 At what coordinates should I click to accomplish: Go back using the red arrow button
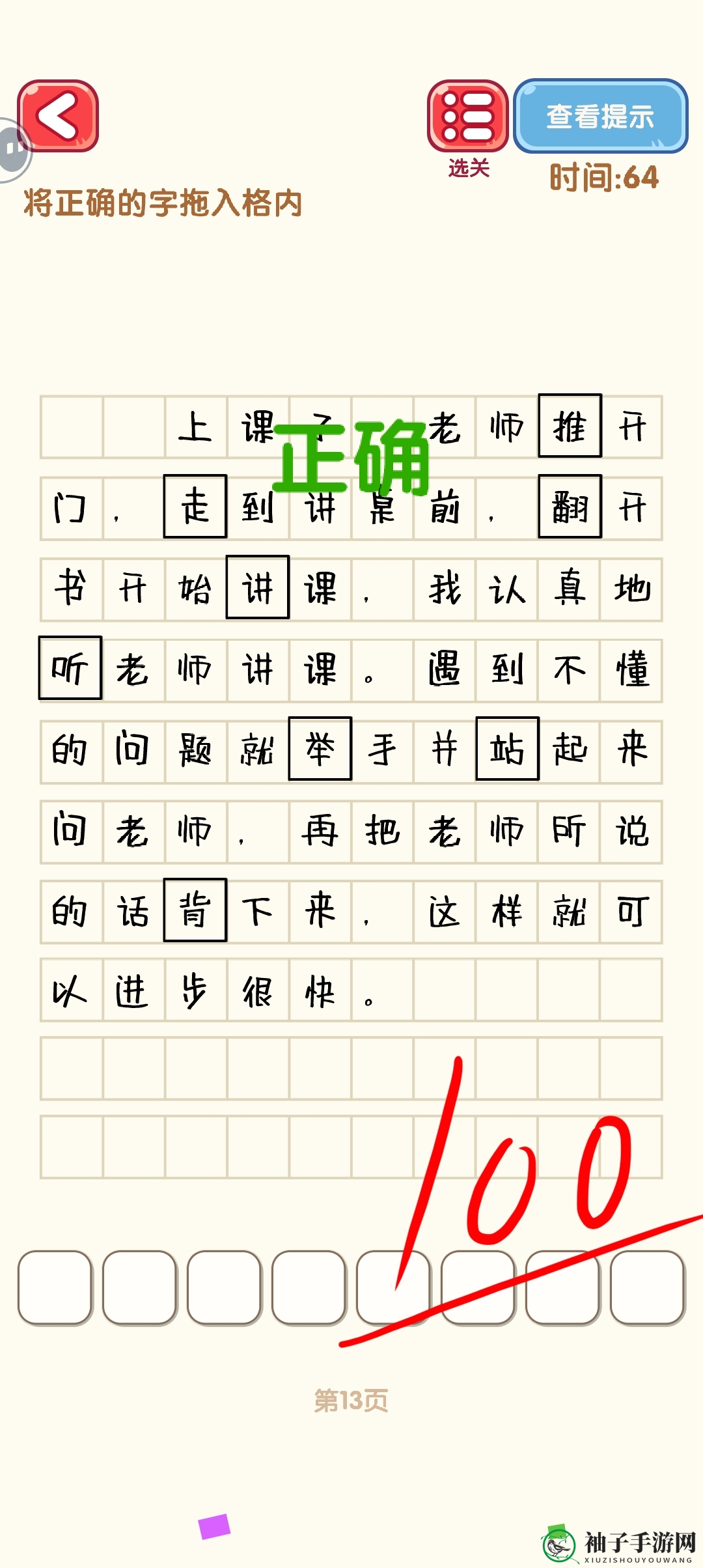(58, 116)
